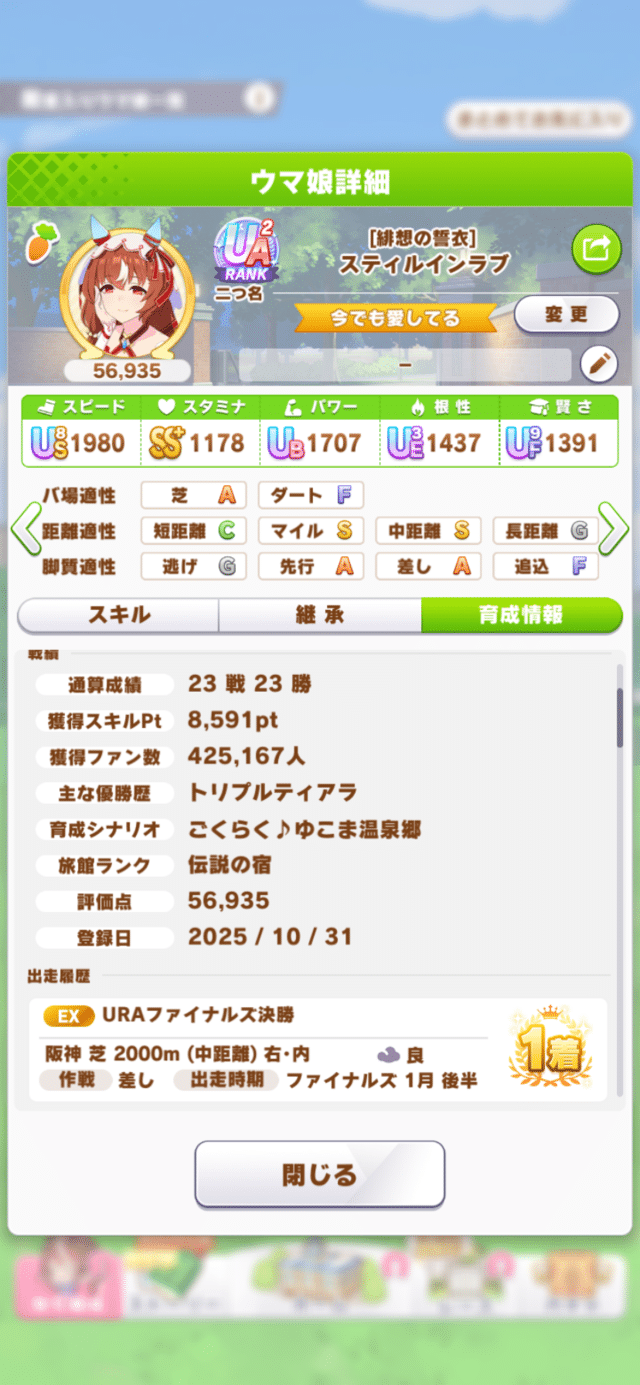The width and height of the screenshot is (640, 1385).
Task: Go to next character with right arrow
Action: [x=612, y=531]
